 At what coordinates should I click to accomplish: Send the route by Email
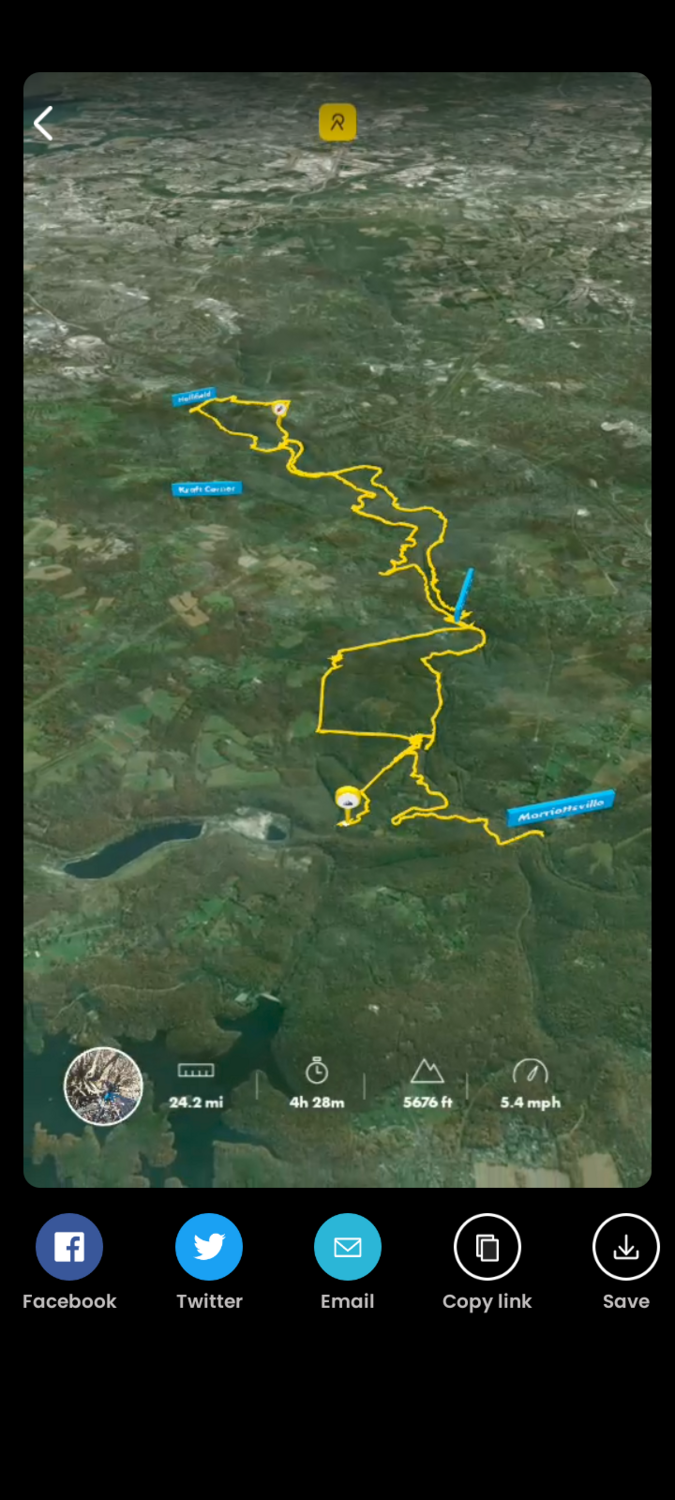click(x=348, y=1247)
